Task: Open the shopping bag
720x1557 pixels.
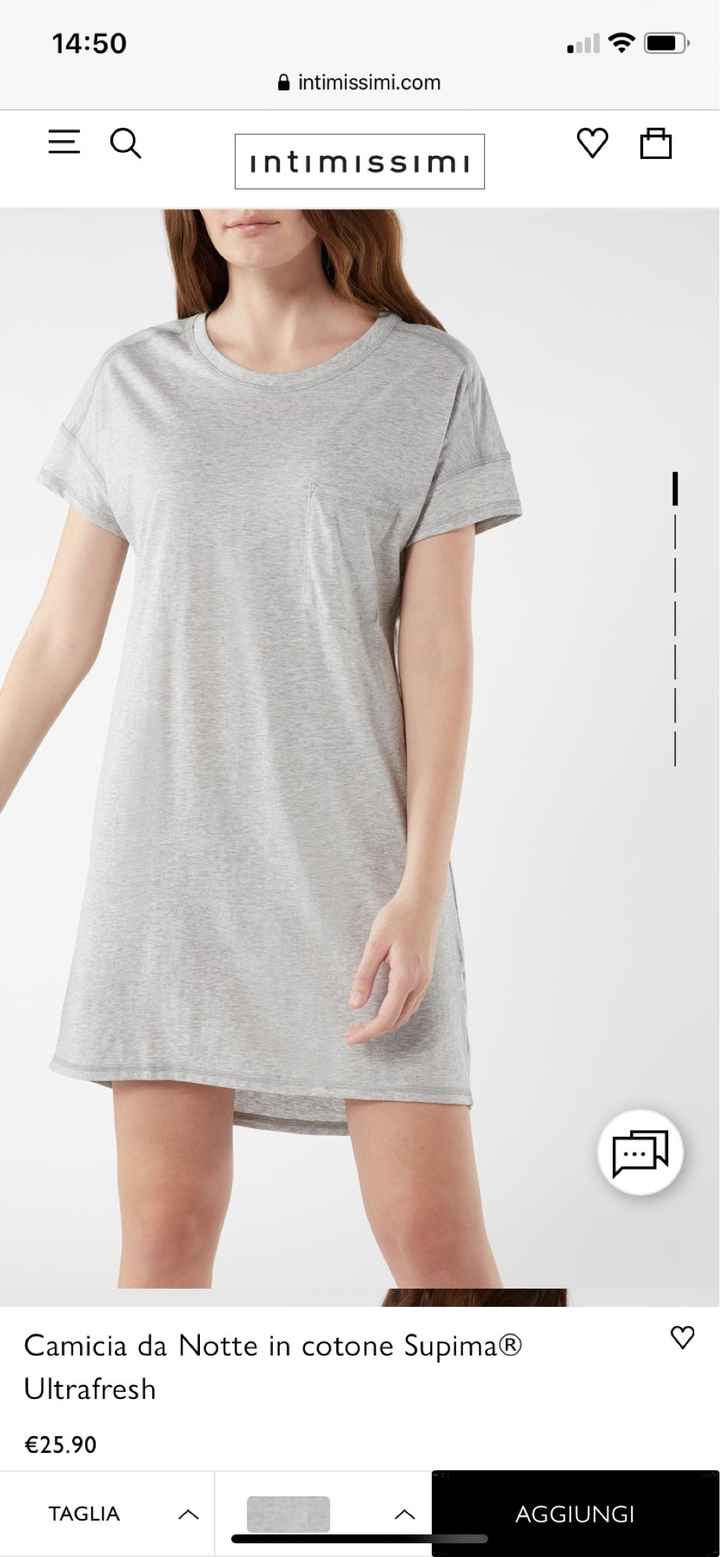Action: pyautogui.click(x=655, y=143)
